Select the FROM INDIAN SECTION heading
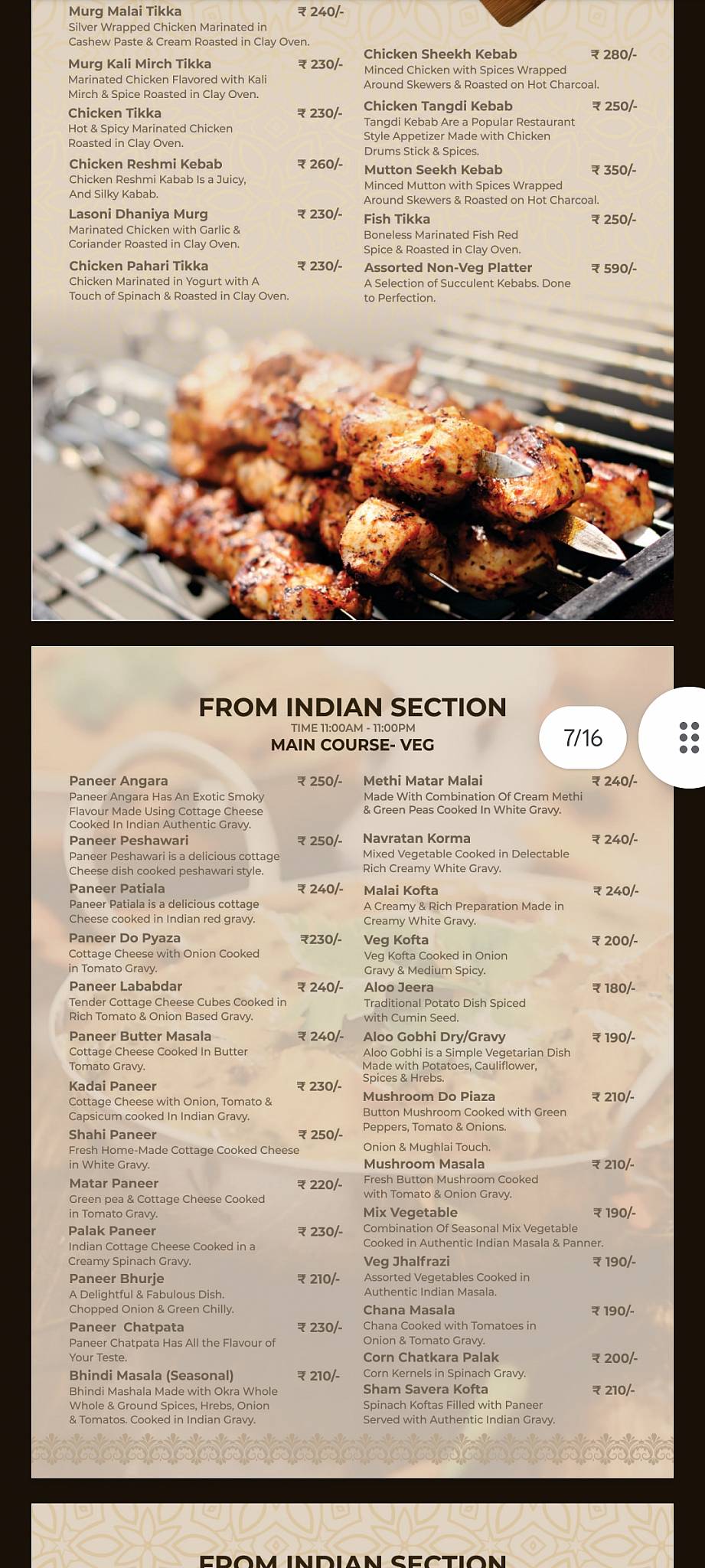 (352, 708)
